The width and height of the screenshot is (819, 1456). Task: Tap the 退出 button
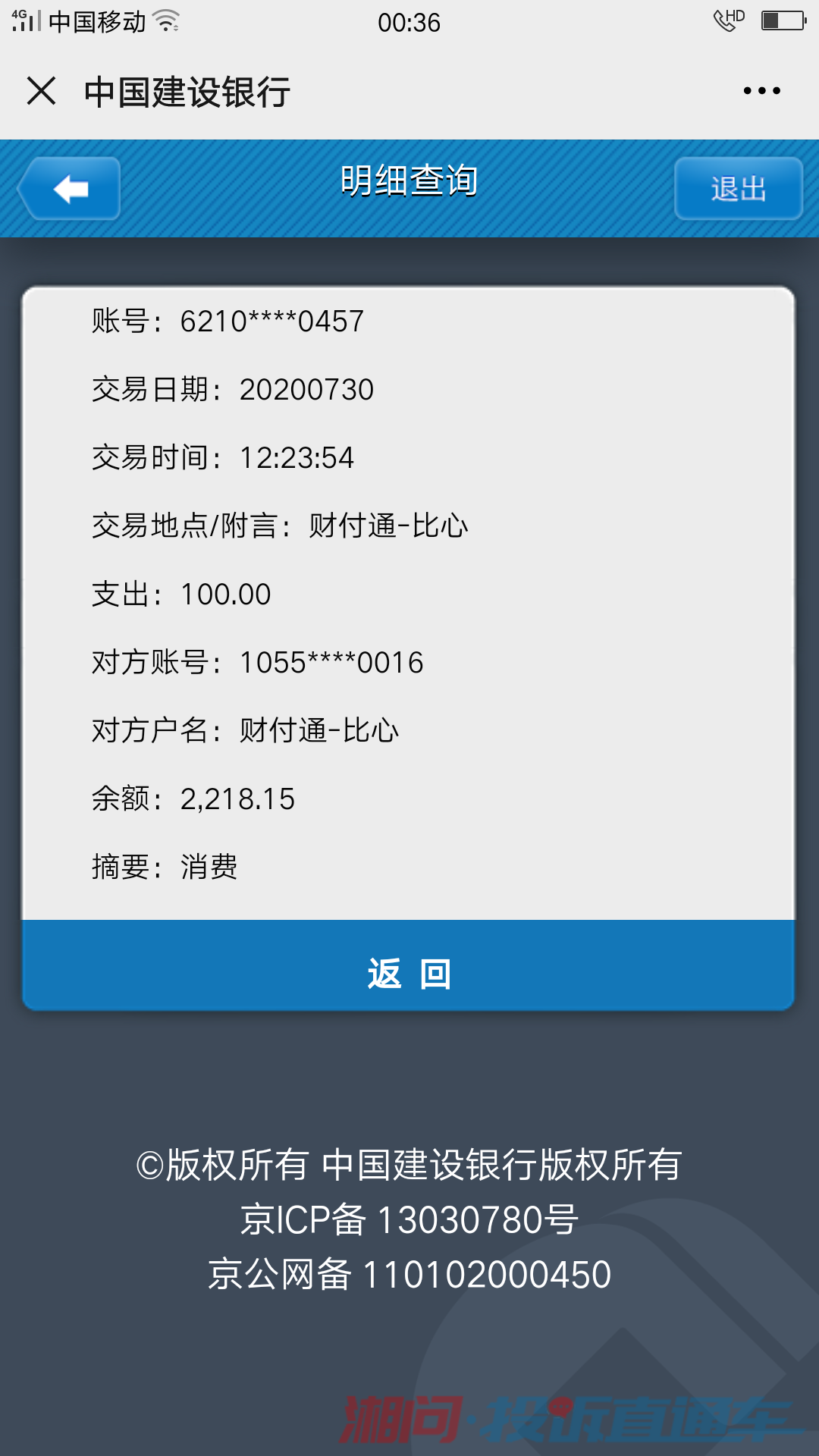tap(739, 188)
